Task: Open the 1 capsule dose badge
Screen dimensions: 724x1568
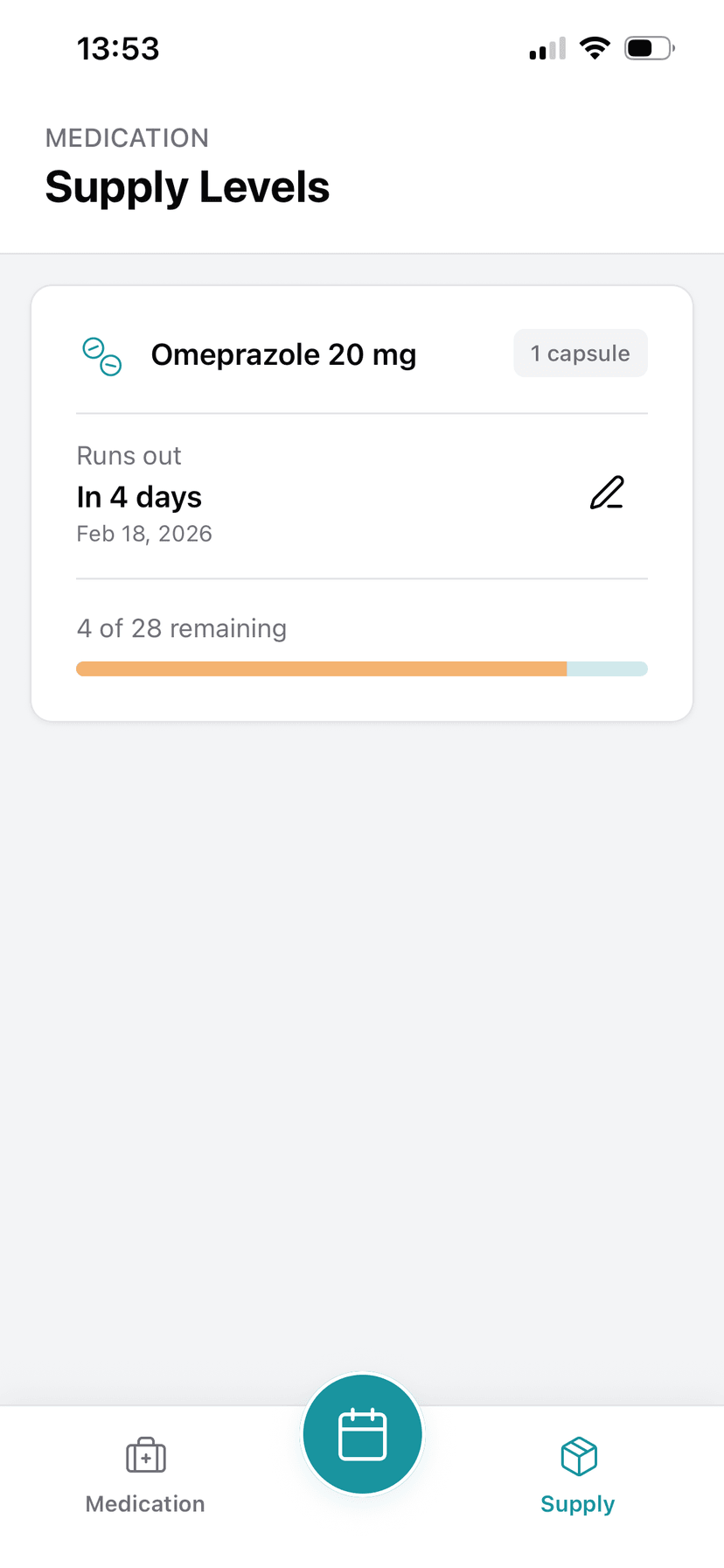Action: [x=580, y=353]
